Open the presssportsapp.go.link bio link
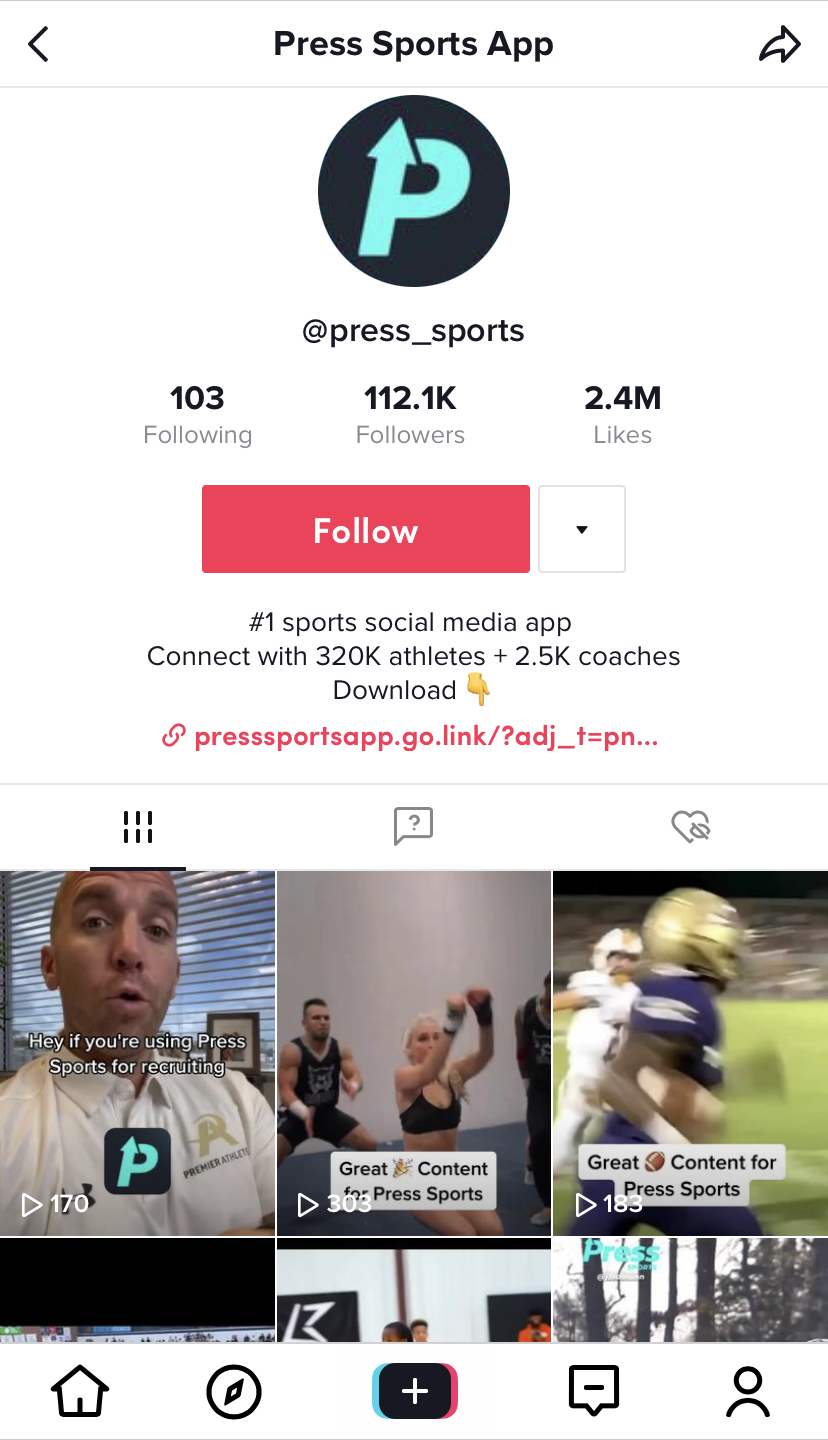This screenshot has height=1440, width=828. point(411,737)
